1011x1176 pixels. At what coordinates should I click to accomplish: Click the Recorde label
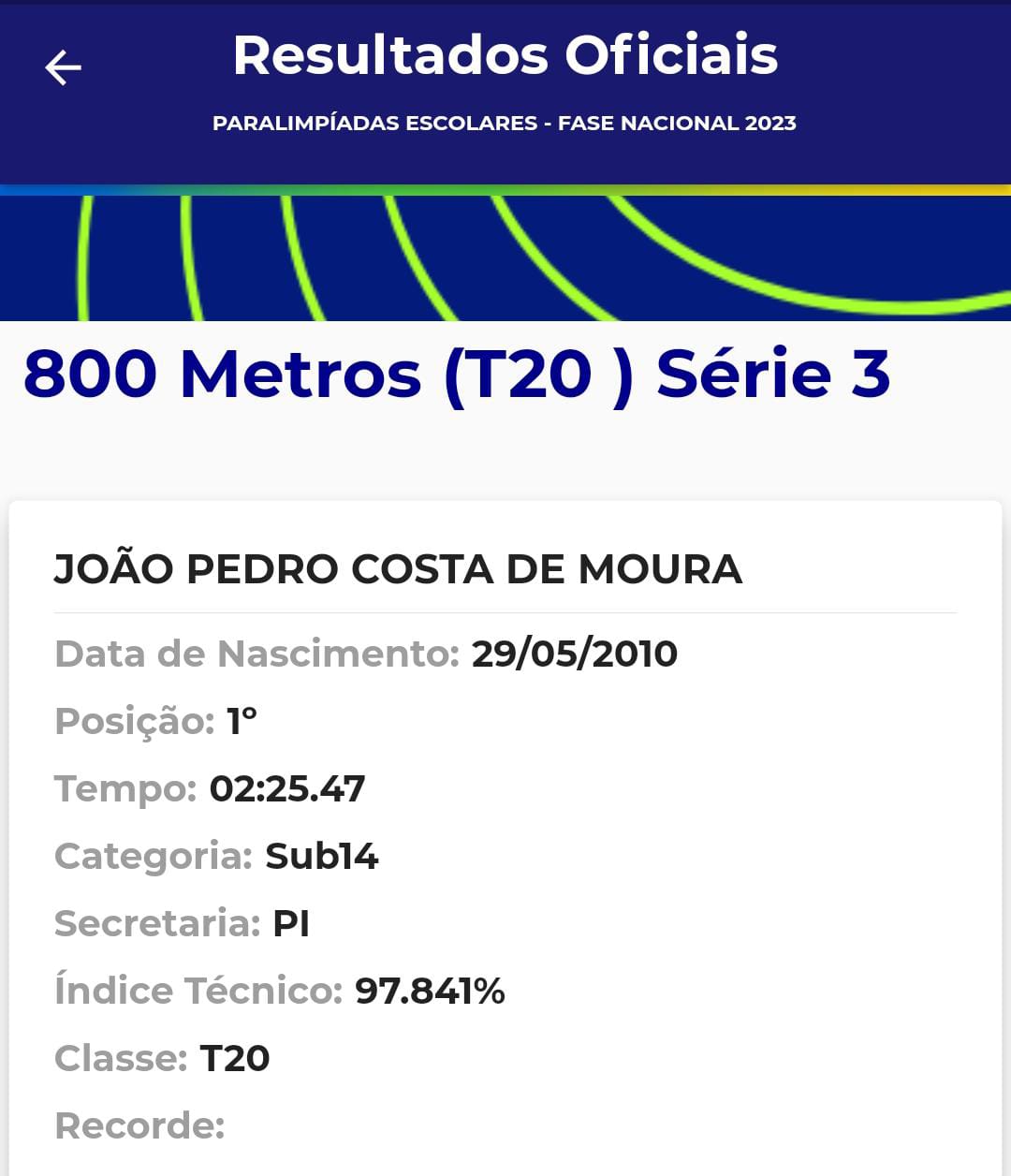pos(138,1125)
